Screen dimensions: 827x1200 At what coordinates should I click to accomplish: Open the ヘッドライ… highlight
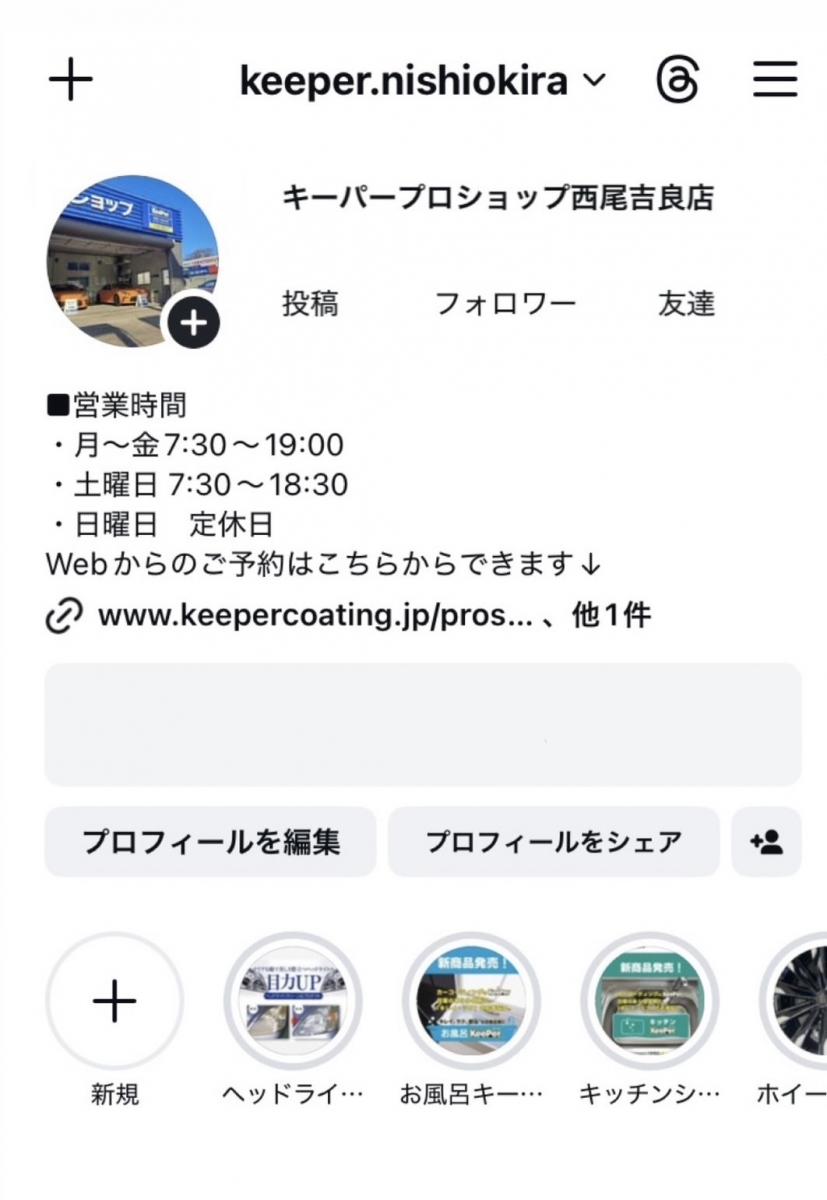pos(293,1001)
